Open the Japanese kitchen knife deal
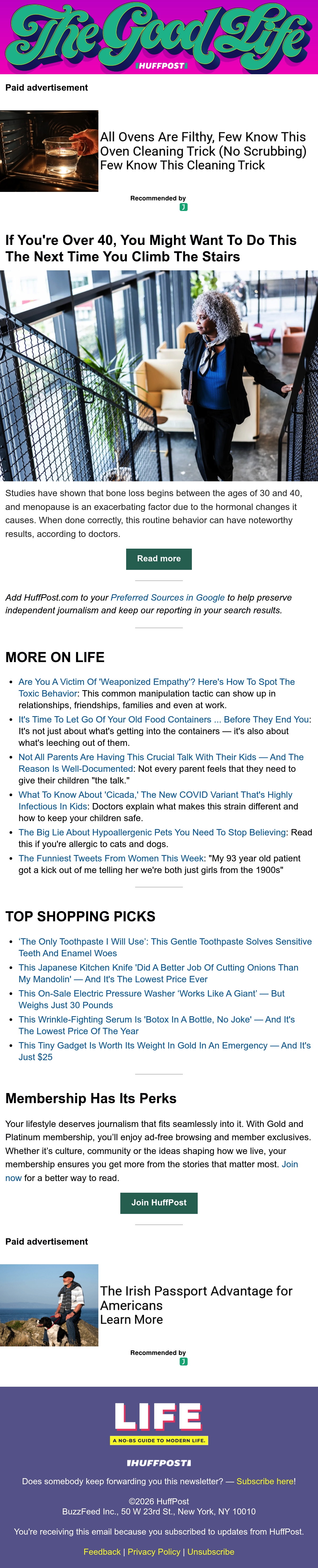318x1568 pixels. 158,973
